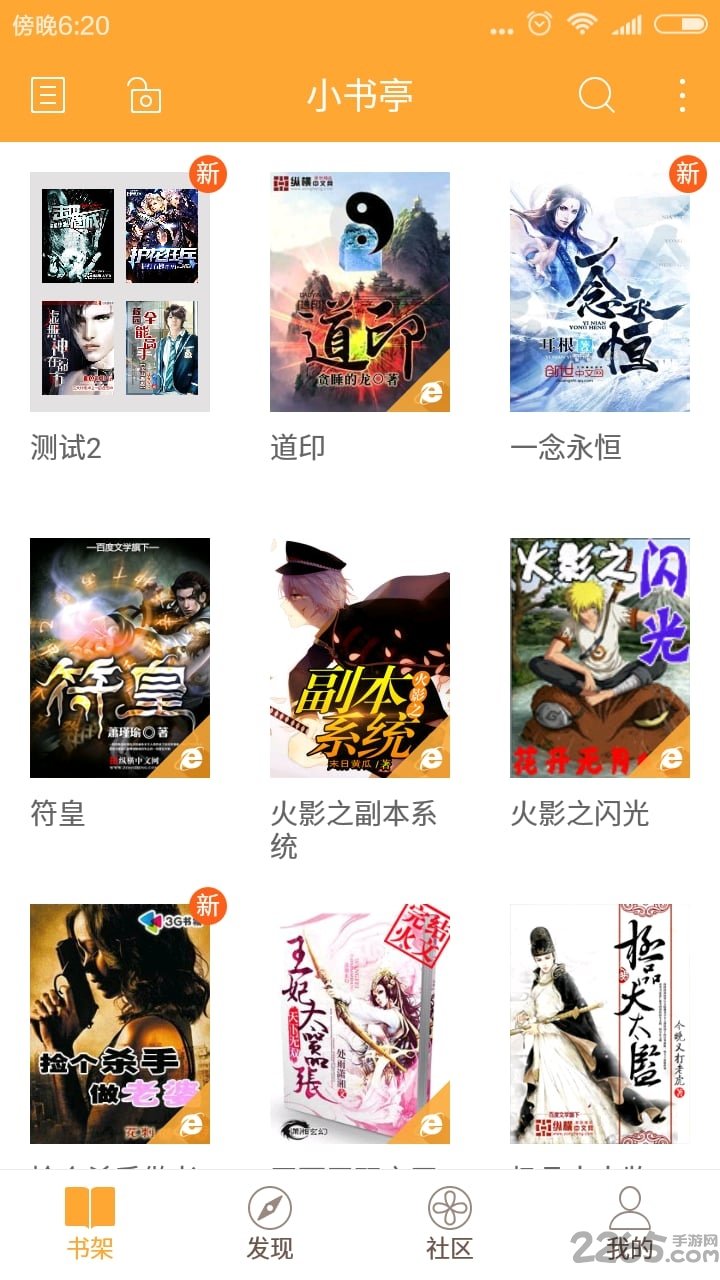720x1280 pixels.
Task: Tap the bookshelf list view icon
Action: click(48, 96)
